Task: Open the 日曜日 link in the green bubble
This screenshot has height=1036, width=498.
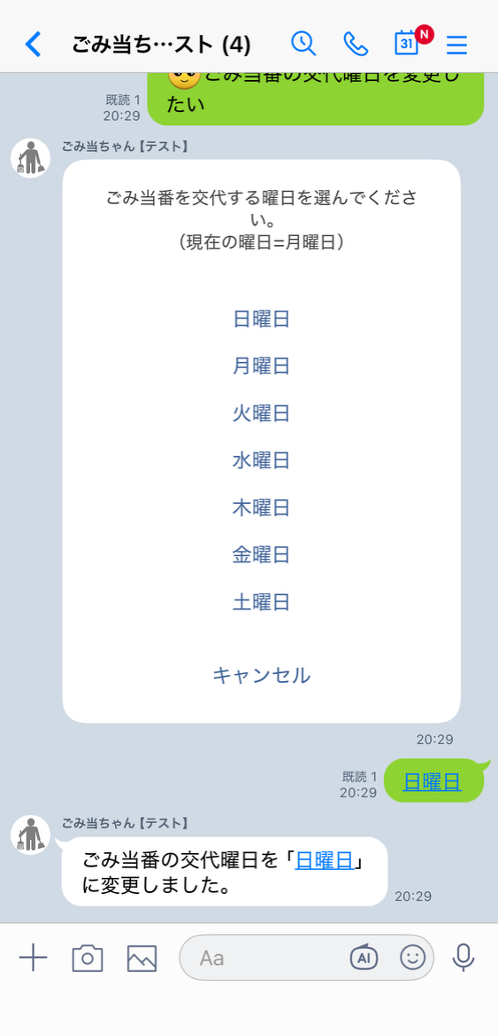Action: click(432, 782)
